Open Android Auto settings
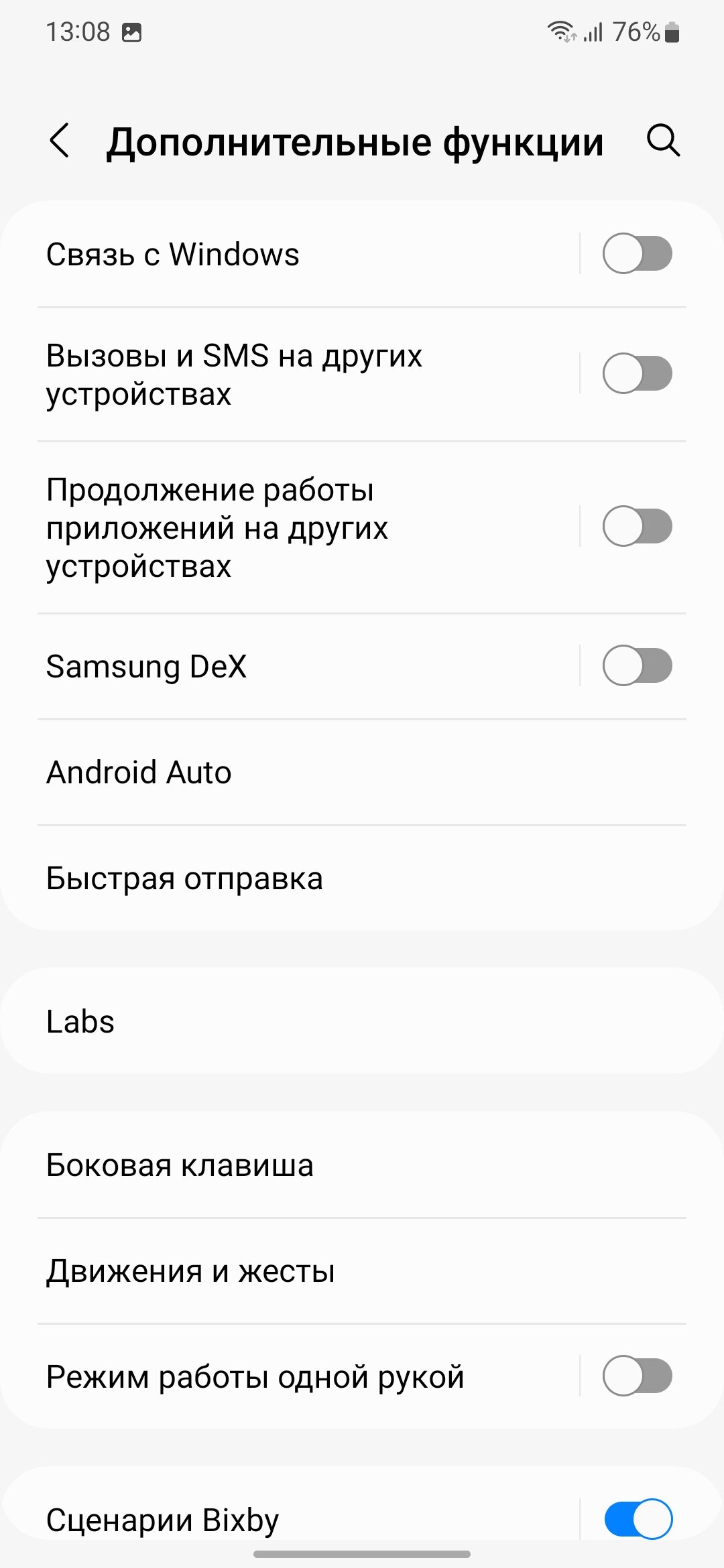724x1568 pixels. (139, 773)
